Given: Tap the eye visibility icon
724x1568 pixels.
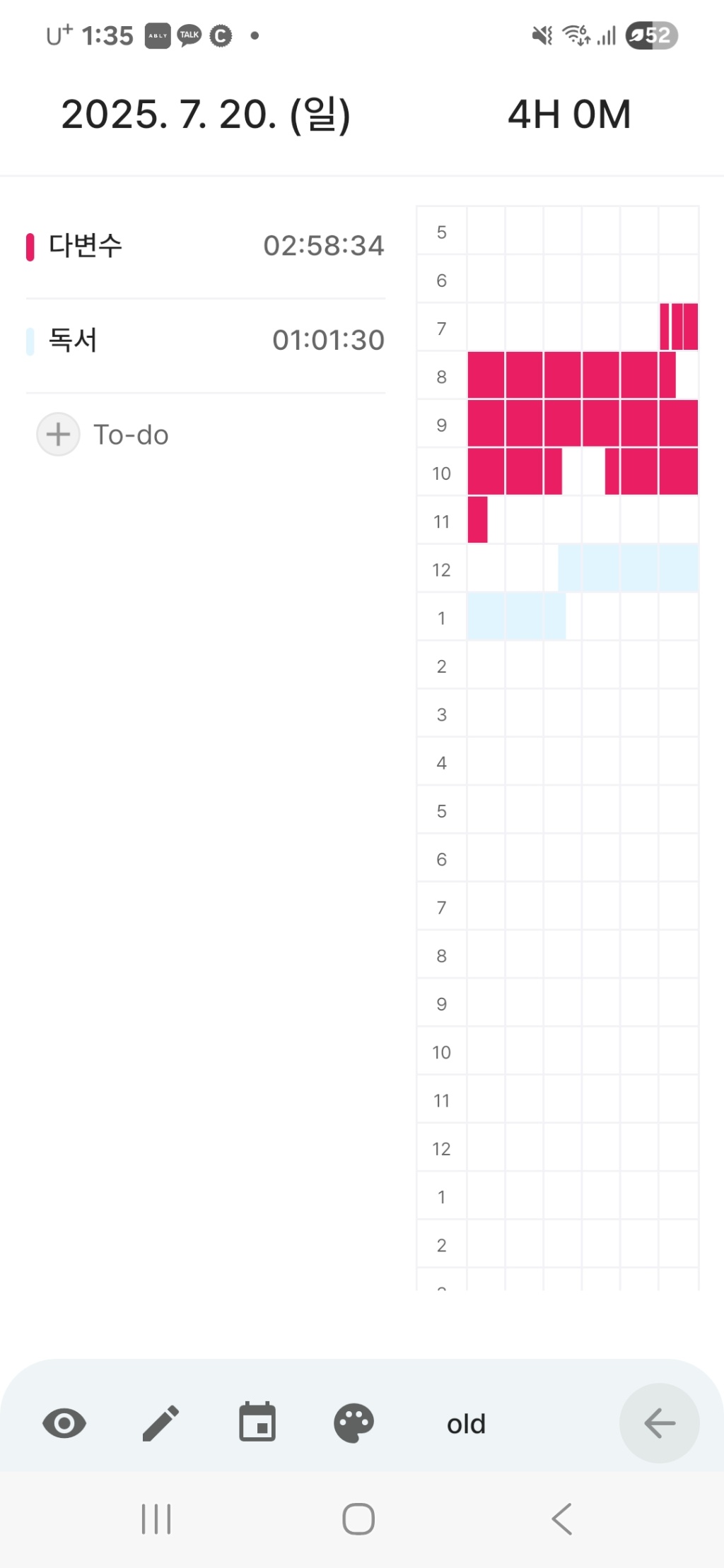Looking at the screenshot, I should click(x=64, y=1423).
